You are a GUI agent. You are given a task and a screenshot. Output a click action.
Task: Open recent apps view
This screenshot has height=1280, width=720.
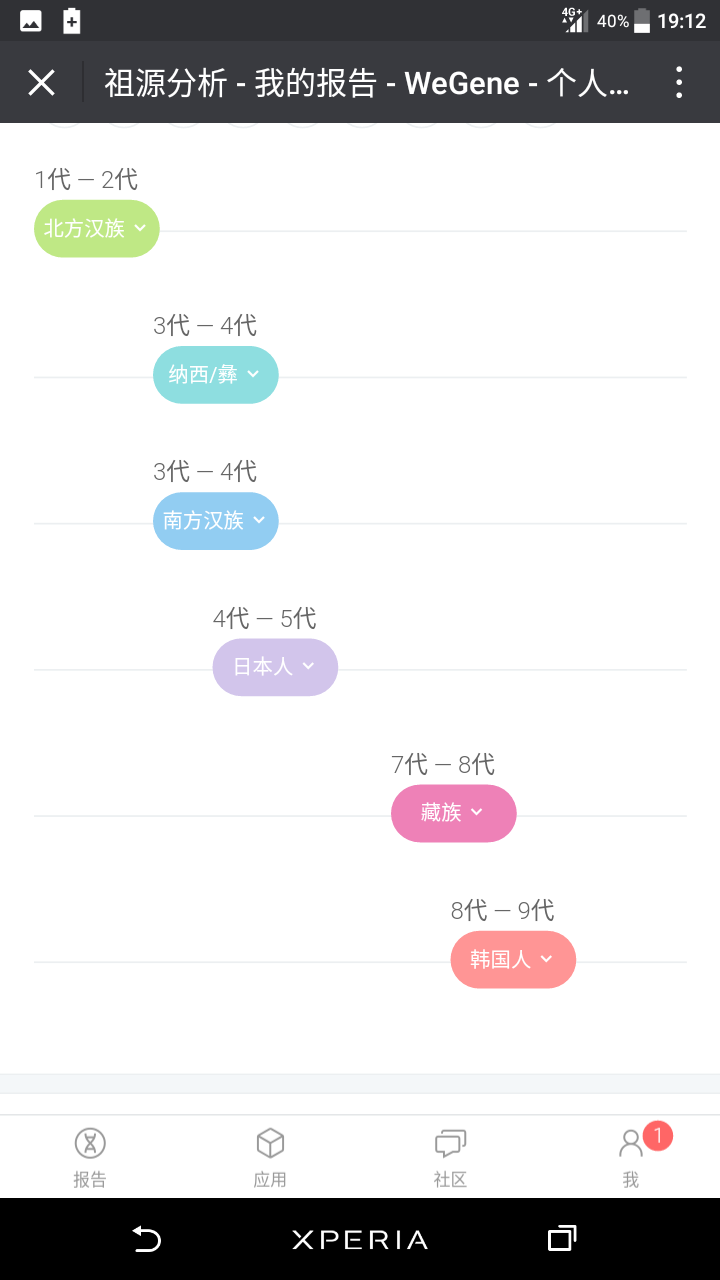pos(562,1239)
